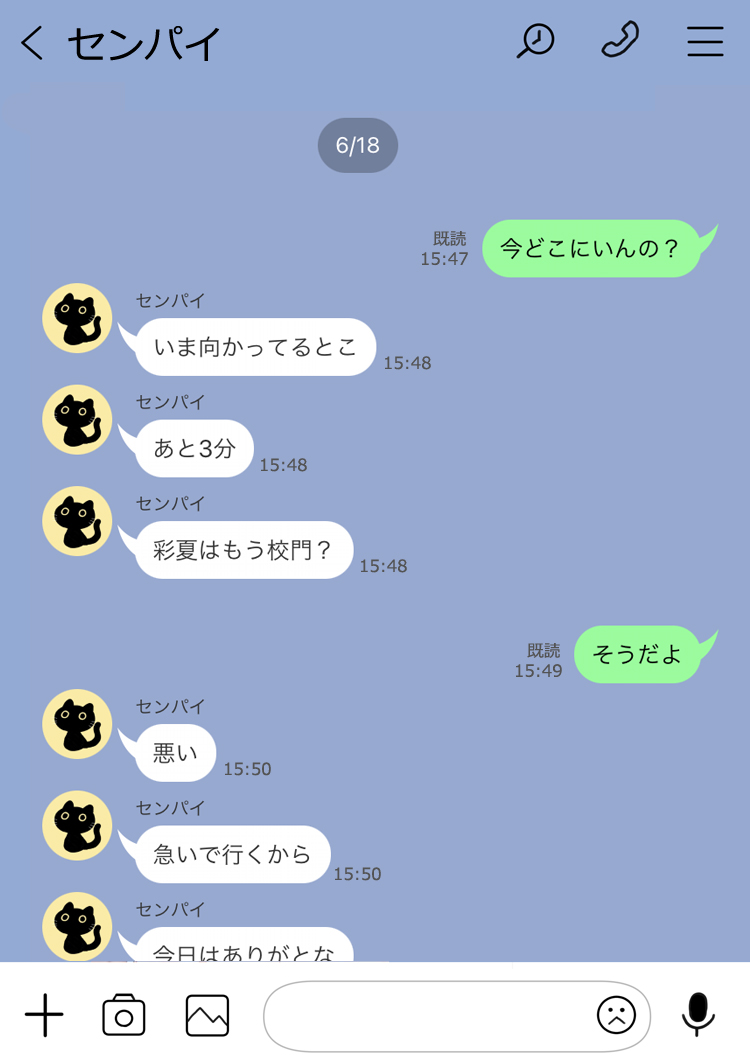Focus the message input field
The image size is (750, 1061).
click(x=425, y=1016)
